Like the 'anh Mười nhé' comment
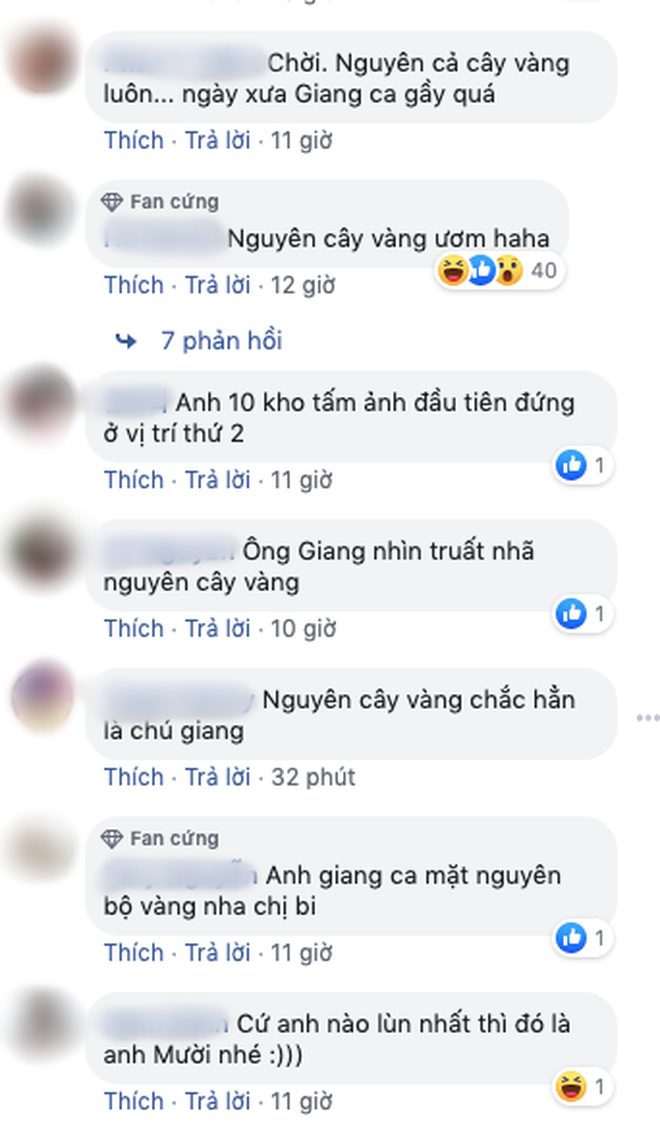 pyautogui.click(x=134, y=1101)
